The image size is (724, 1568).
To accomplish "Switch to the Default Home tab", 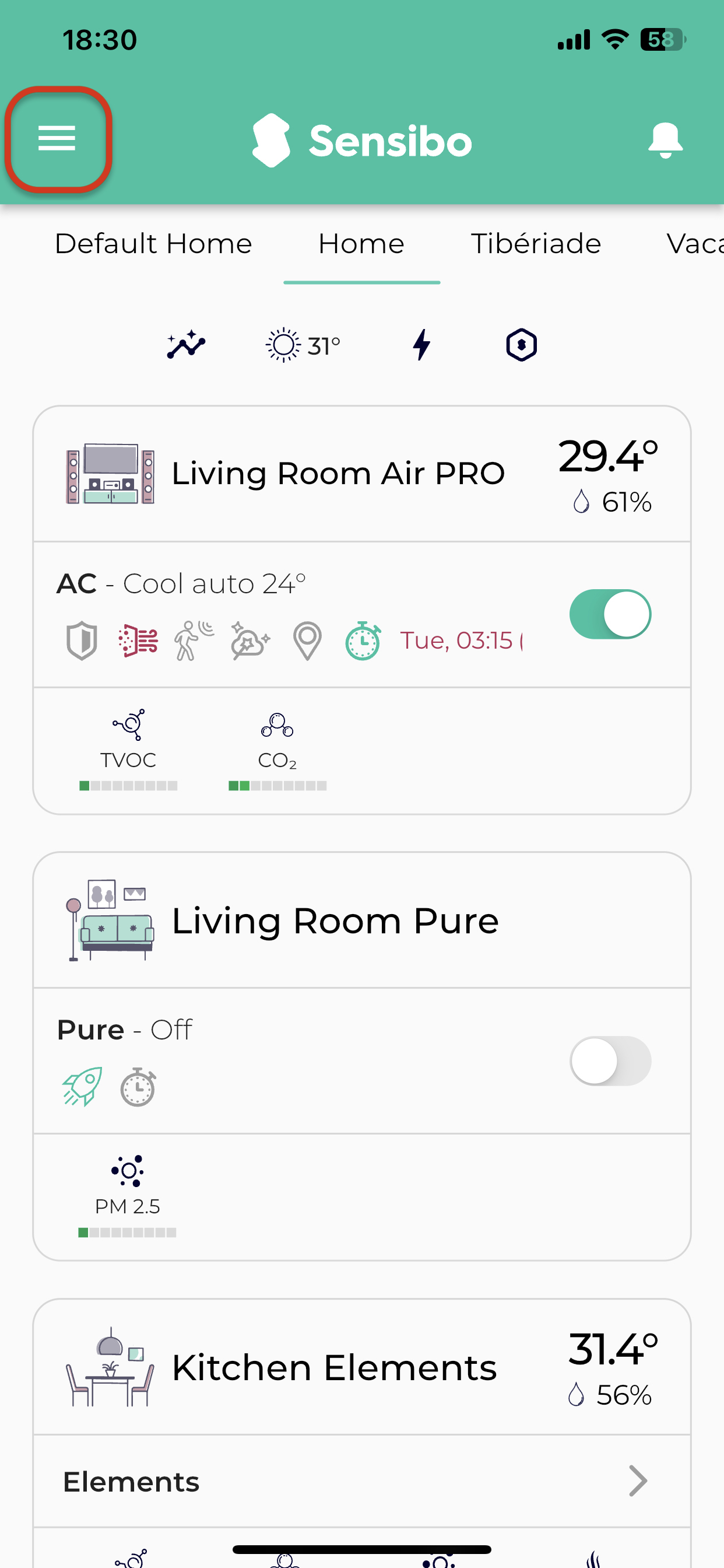I will (153, 243).
